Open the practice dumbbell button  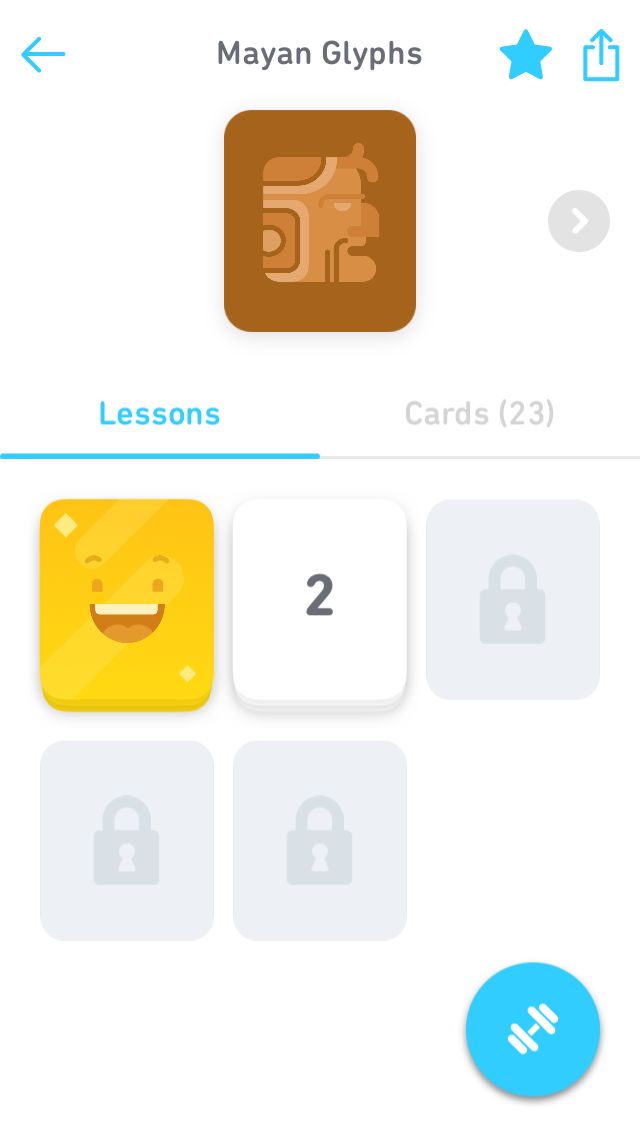click(533, 1029)
